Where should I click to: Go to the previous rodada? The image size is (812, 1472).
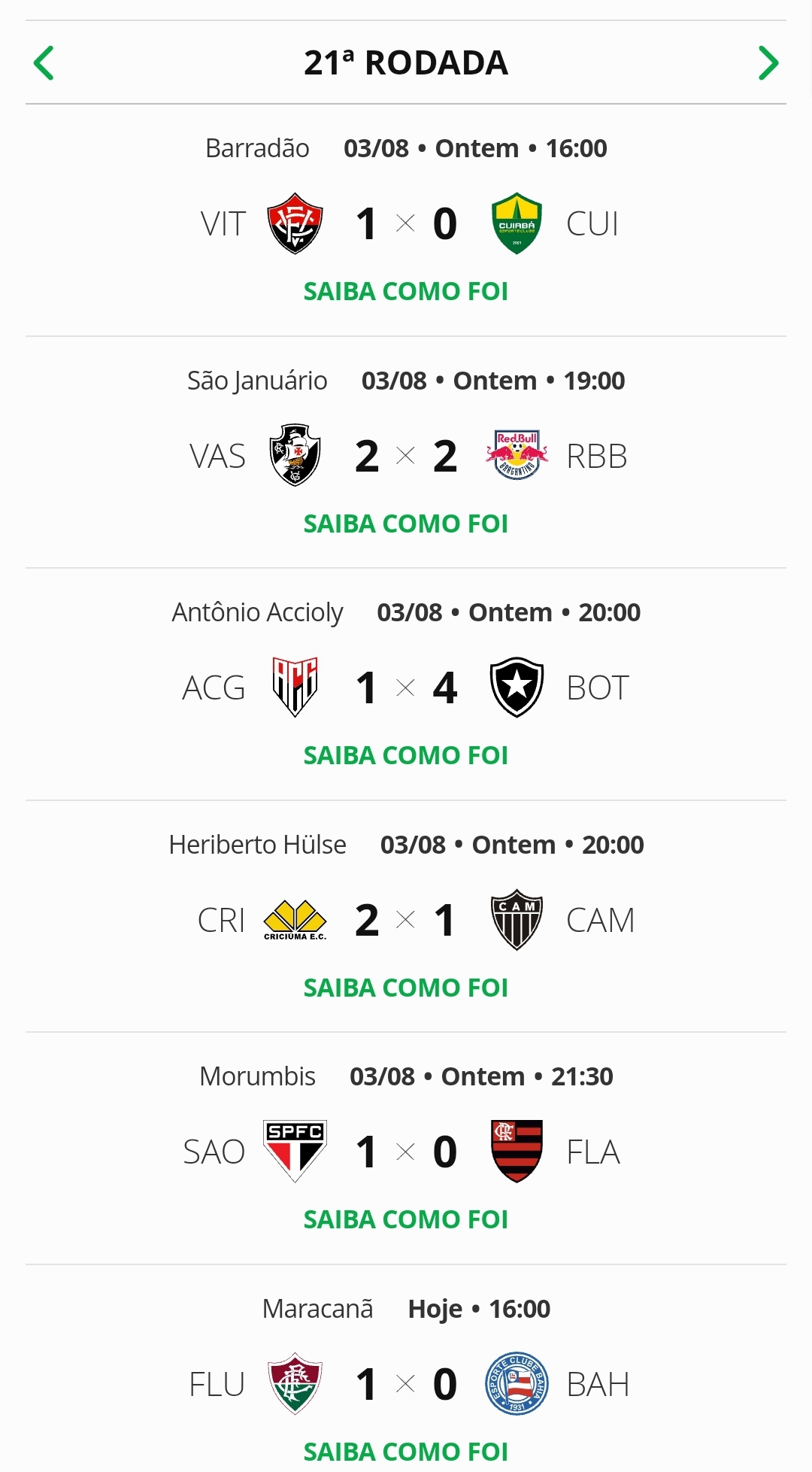click(x=44, y=63)
